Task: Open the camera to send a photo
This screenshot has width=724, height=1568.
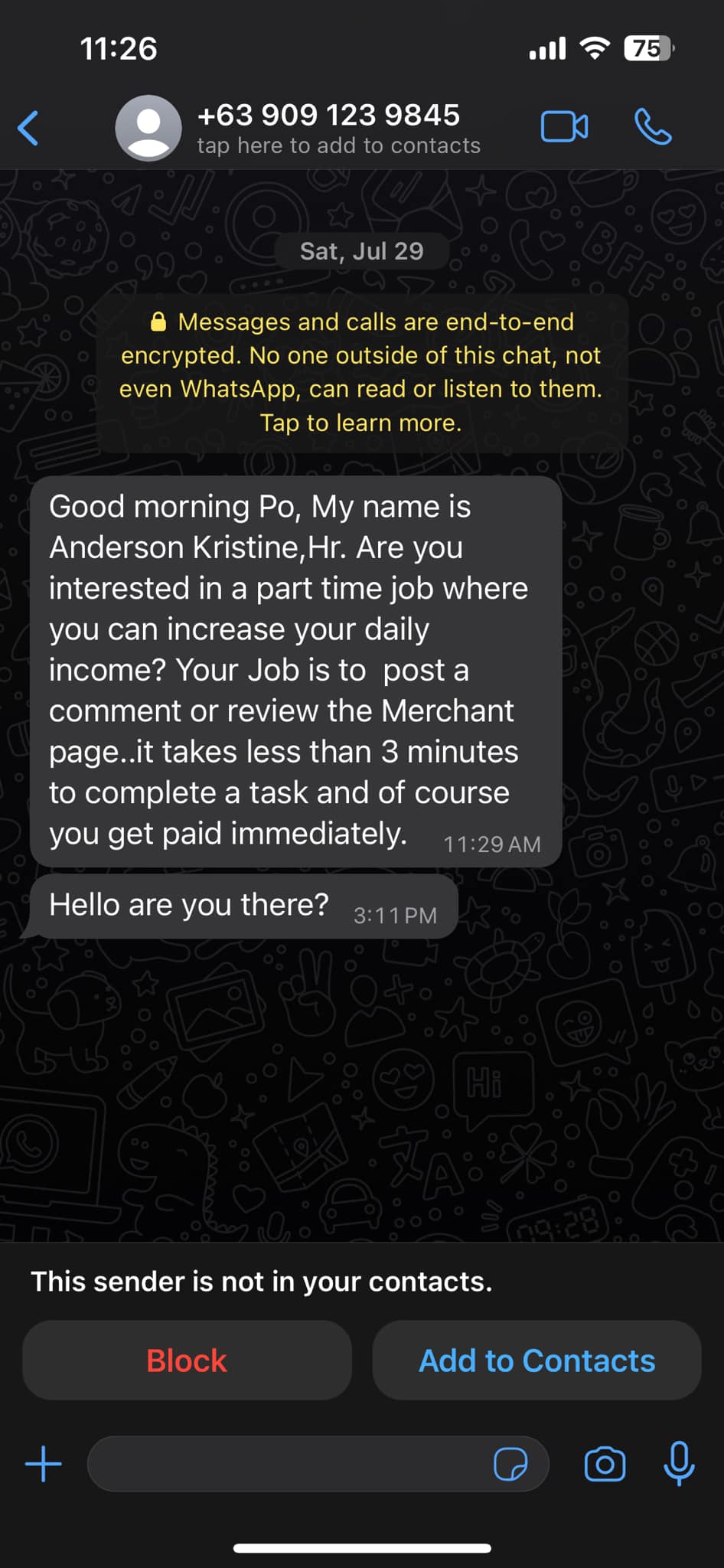Action: coord(605,1464)
